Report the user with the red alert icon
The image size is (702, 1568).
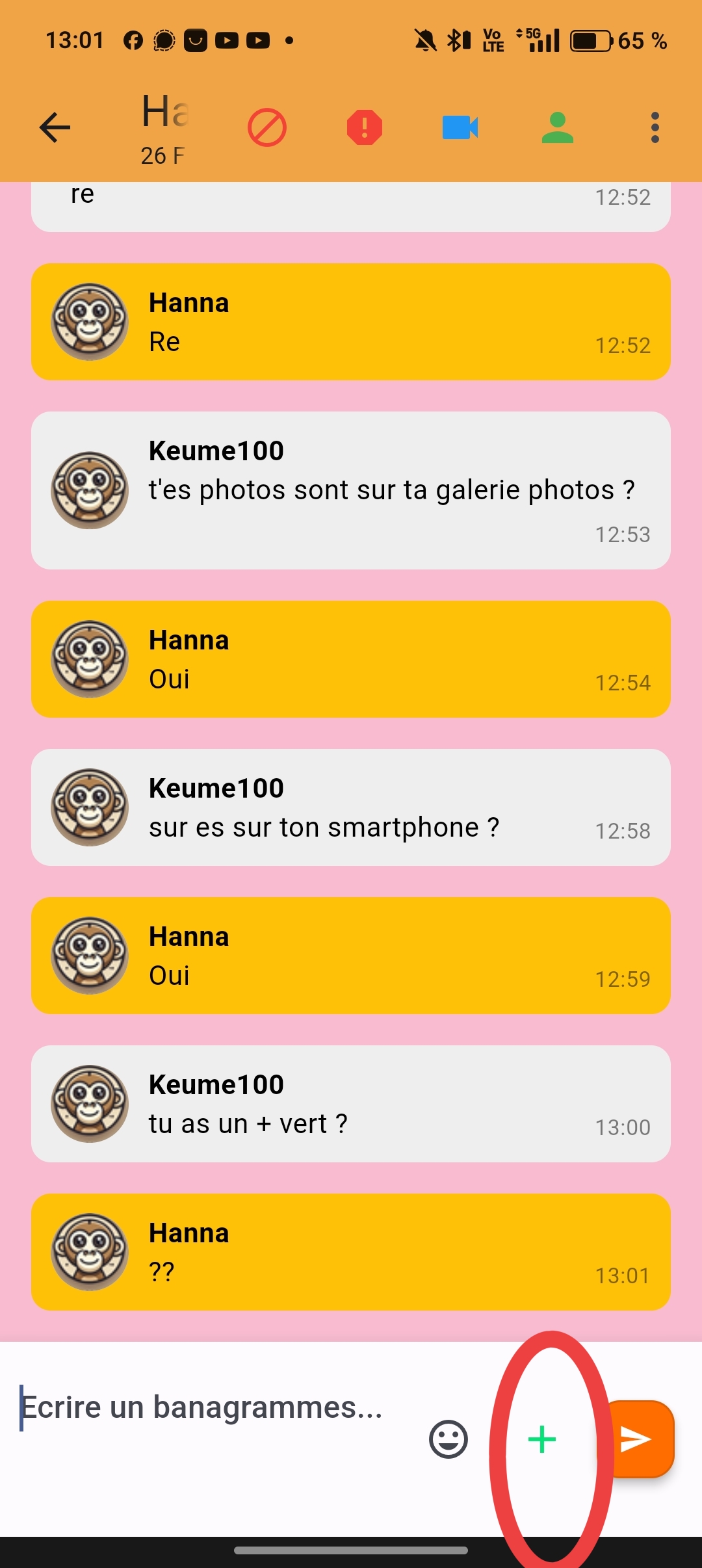[x=365, y=127]
